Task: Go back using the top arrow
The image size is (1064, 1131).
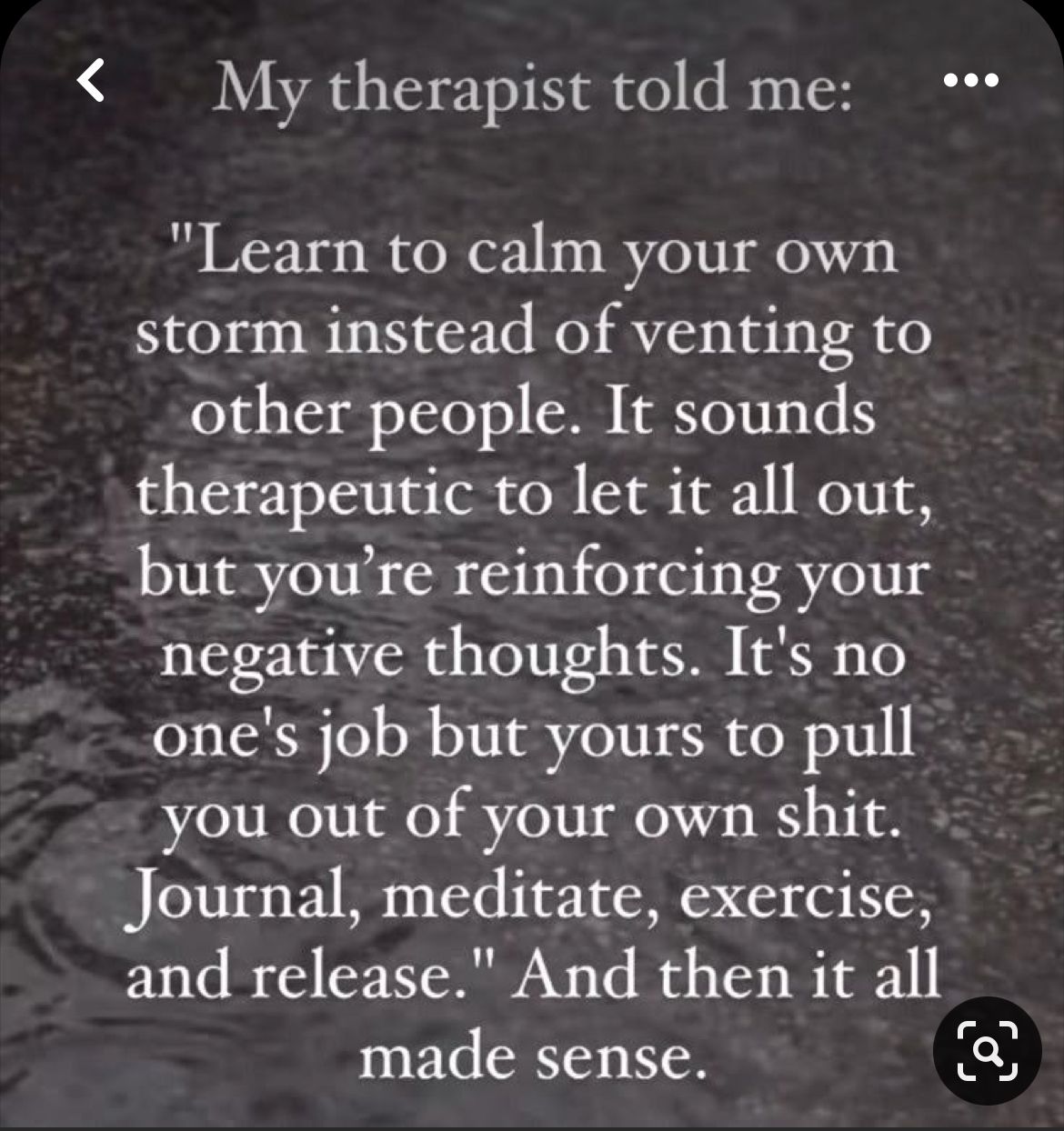Action: tap(90, 79)
